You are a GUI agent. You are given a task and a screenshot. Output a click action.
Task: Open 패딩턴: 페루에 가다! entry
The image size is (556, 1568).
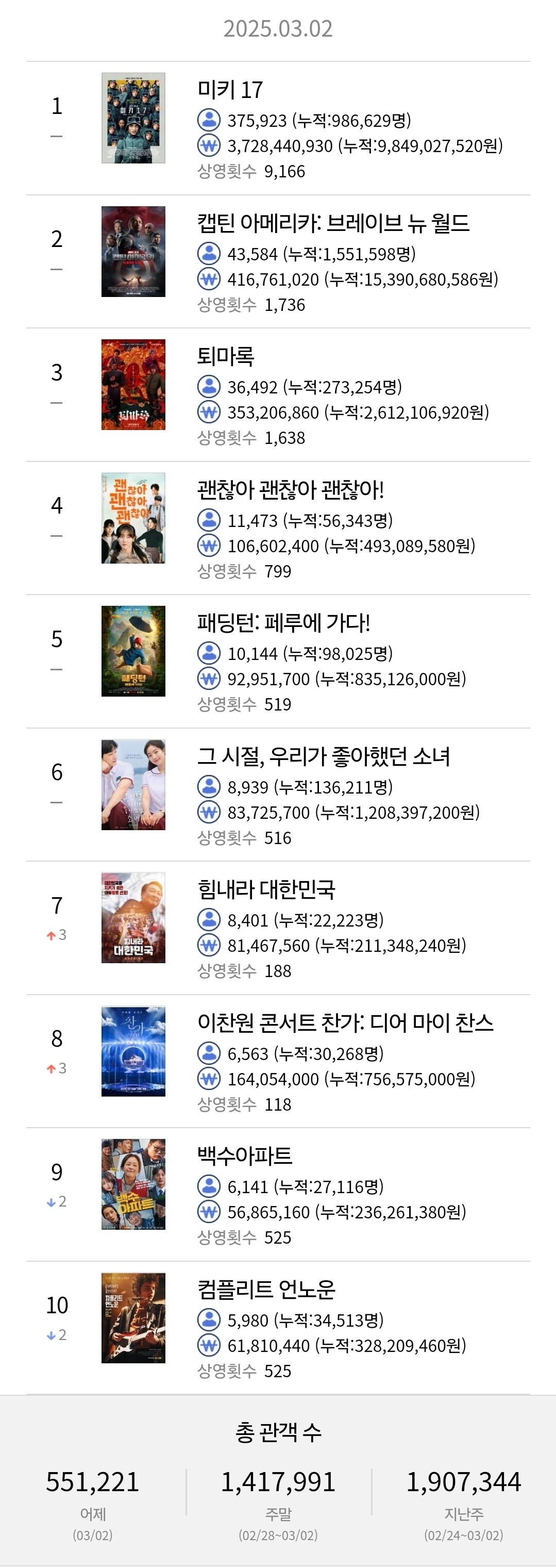[x=278, y=662]
